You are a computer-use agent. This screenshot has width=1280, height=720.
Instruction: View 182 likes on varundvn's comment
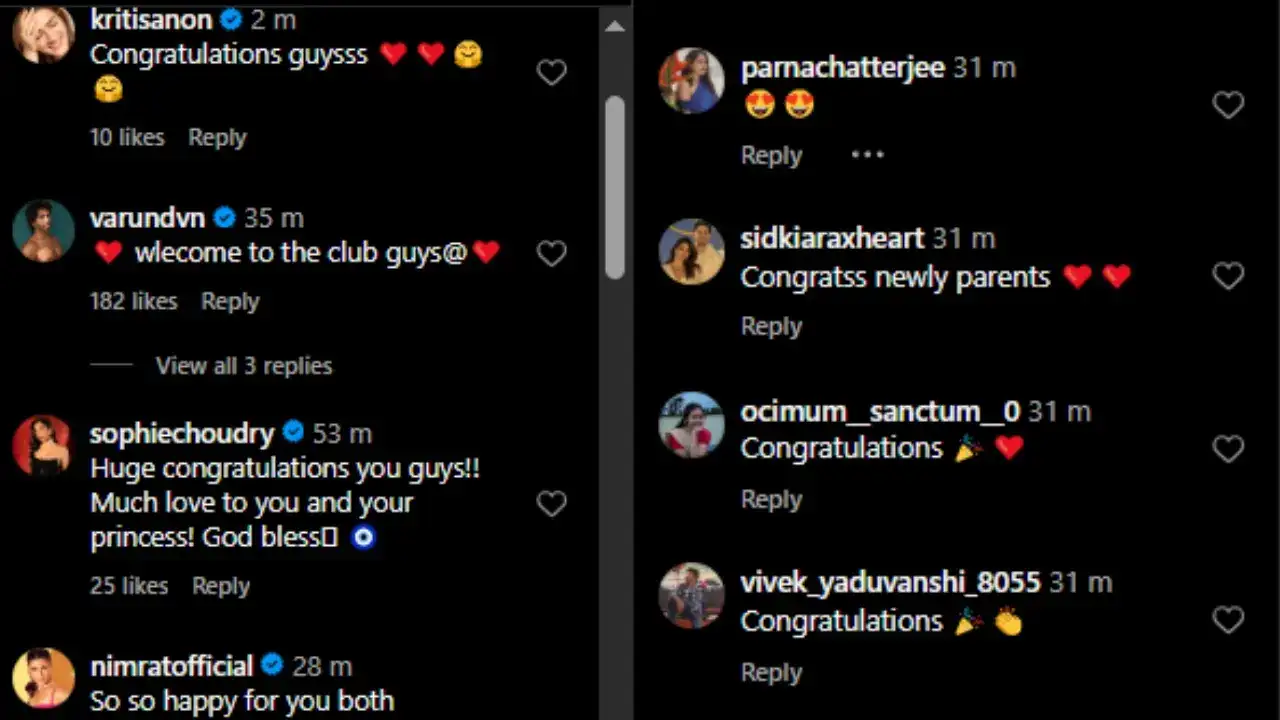133,301
